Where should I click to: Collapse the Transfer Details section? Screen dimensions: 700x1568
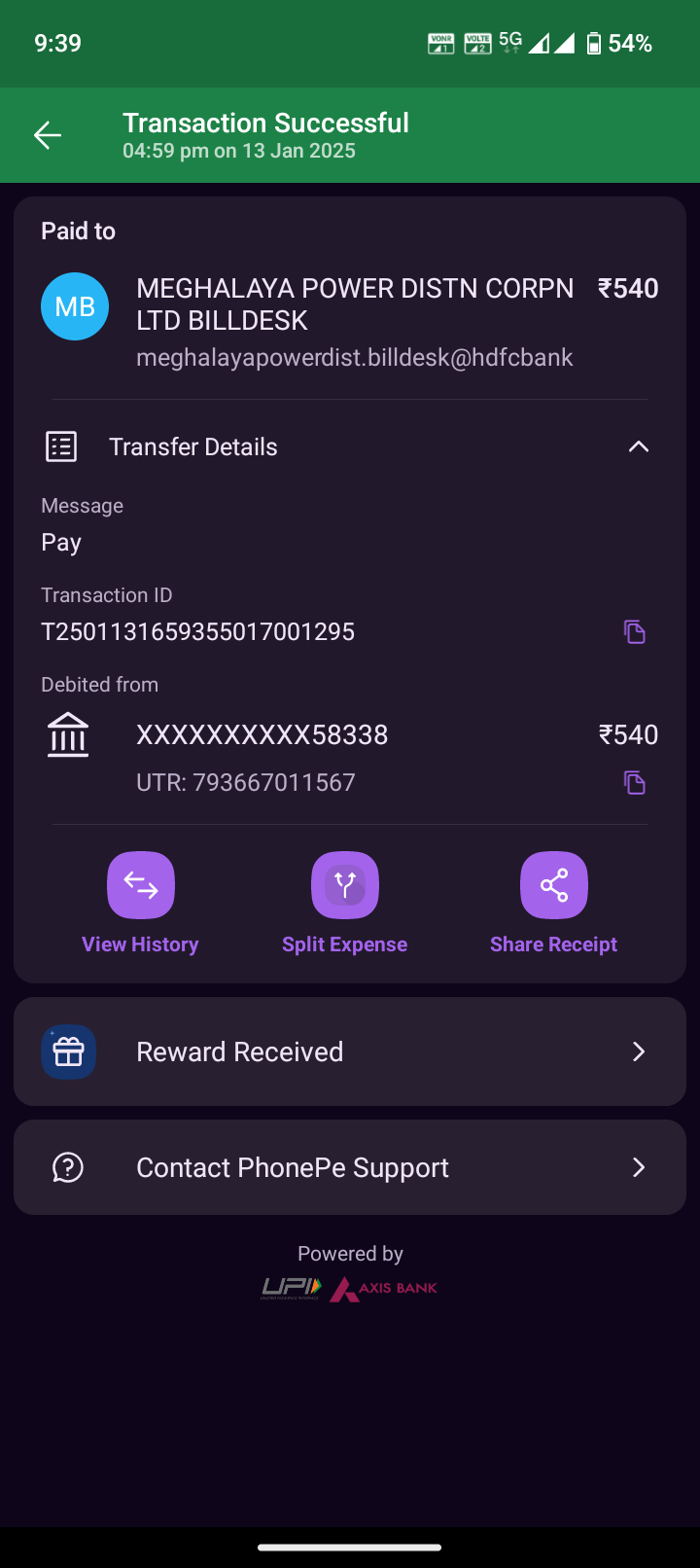(x=638, y=446)
